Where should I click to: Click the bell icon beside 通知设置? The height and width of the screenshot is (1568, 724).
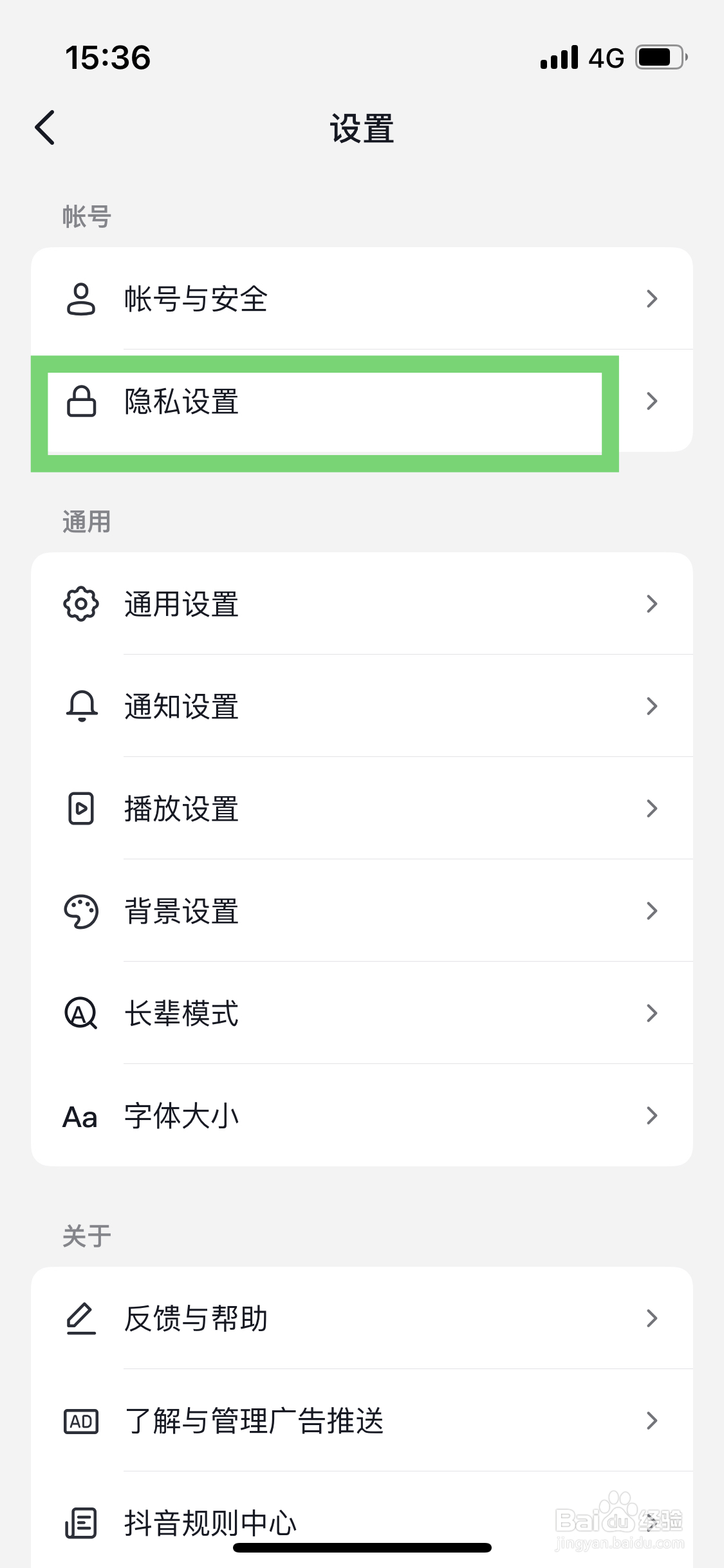(x=80, y=705)
